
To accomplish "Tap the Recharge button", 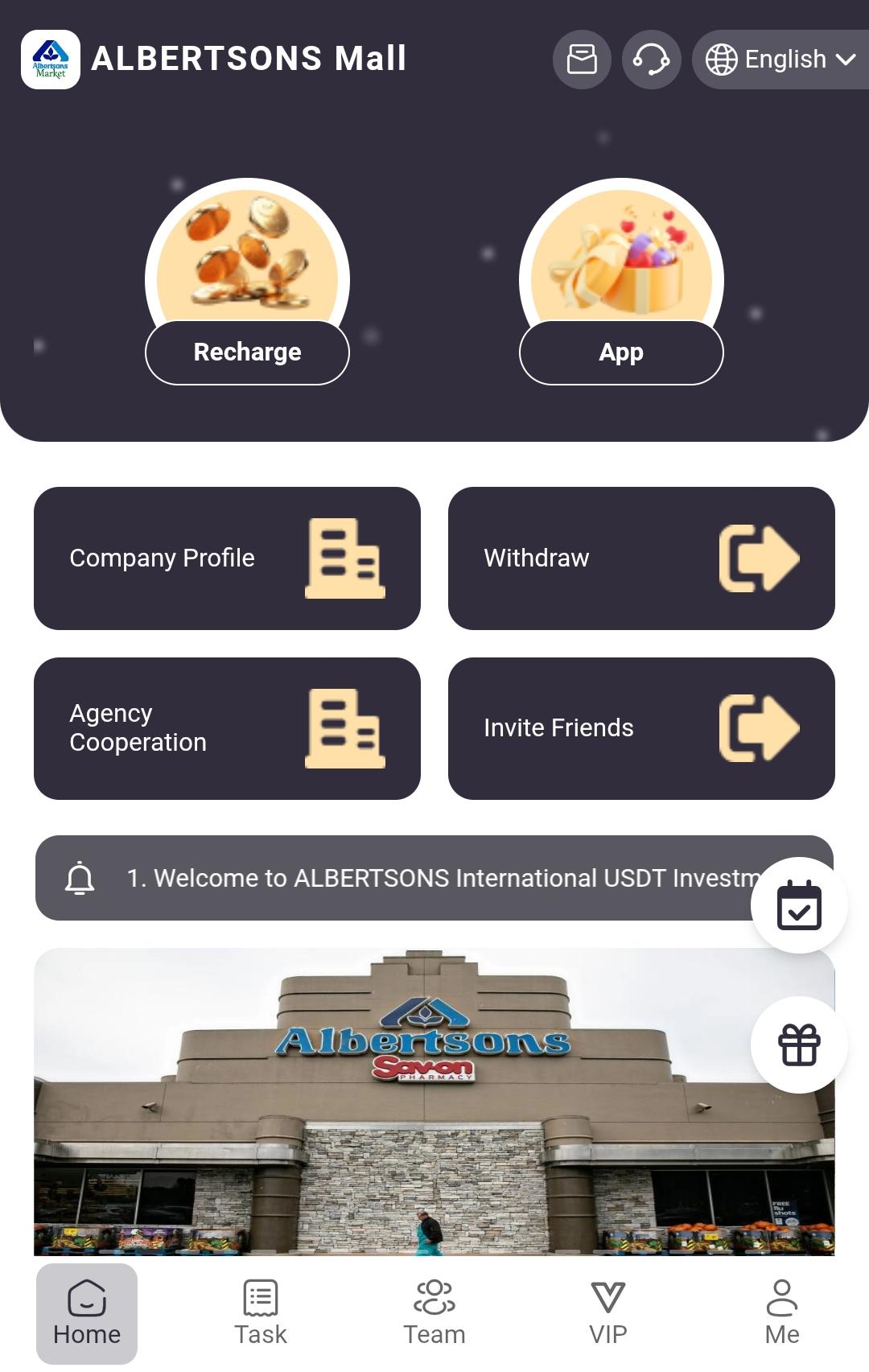I will [247, 352].
